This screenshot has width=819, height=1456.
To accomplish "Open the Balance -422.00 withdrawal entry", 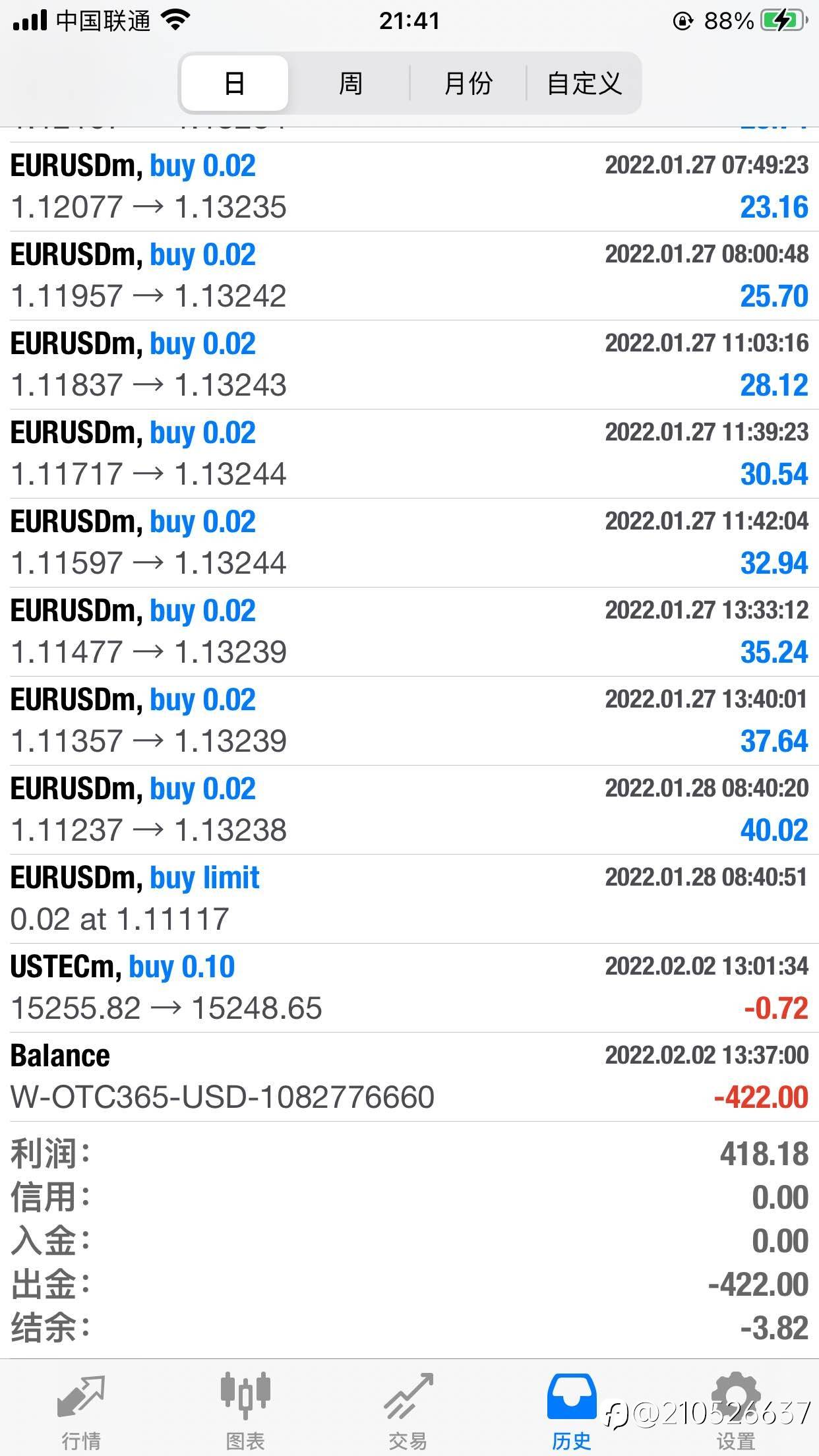I will [x=409, y=1077].
